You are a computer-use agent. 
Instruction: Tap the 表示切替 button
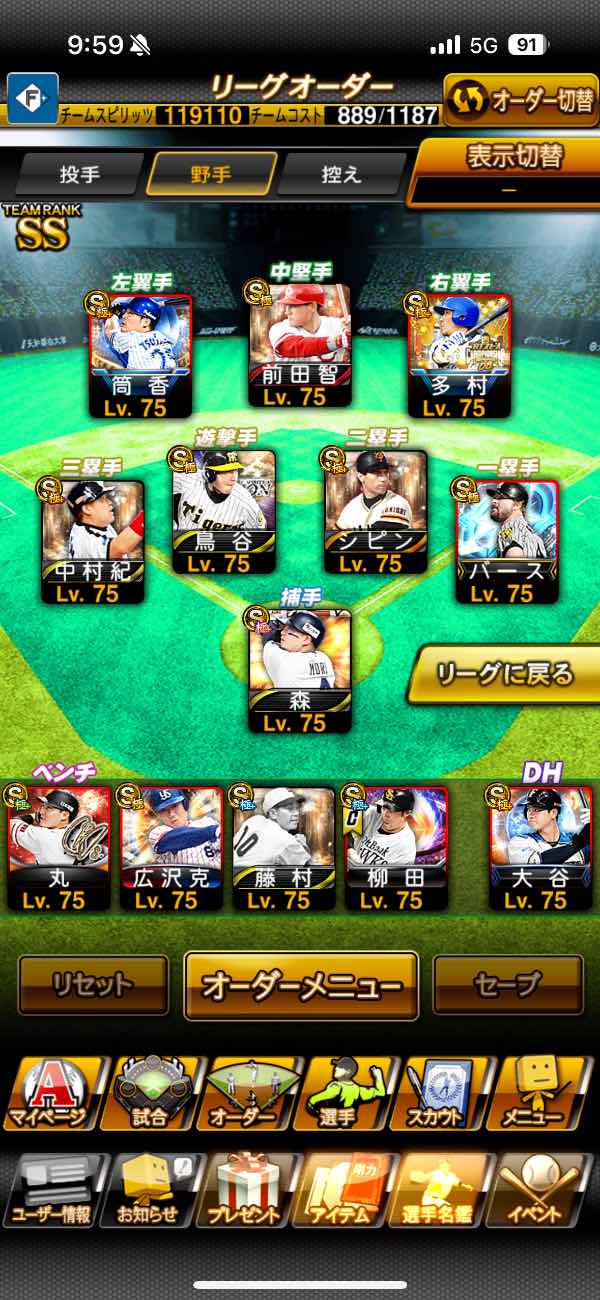pyautogui.click(x=509, y=171)
